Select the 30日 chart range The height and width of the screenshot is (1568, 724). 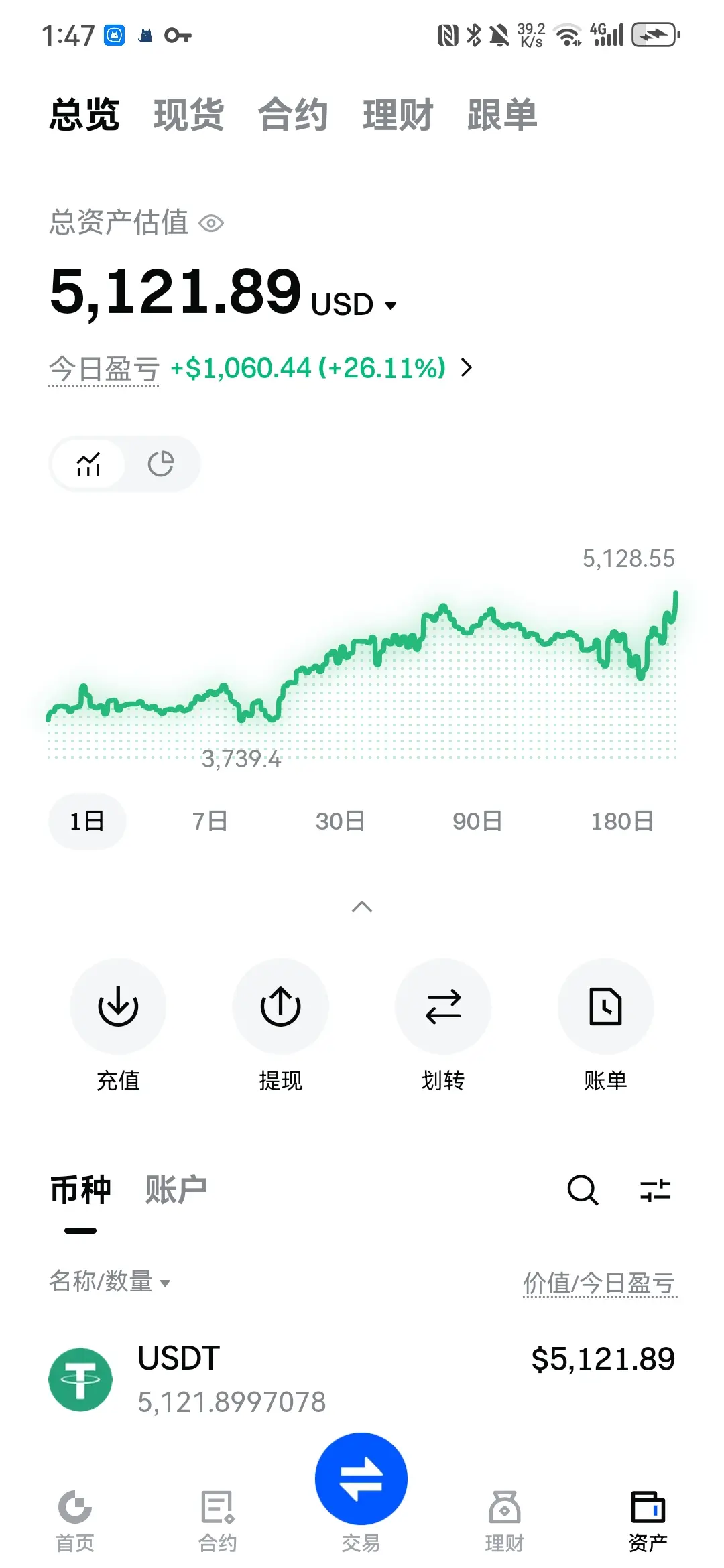point(341,821)
